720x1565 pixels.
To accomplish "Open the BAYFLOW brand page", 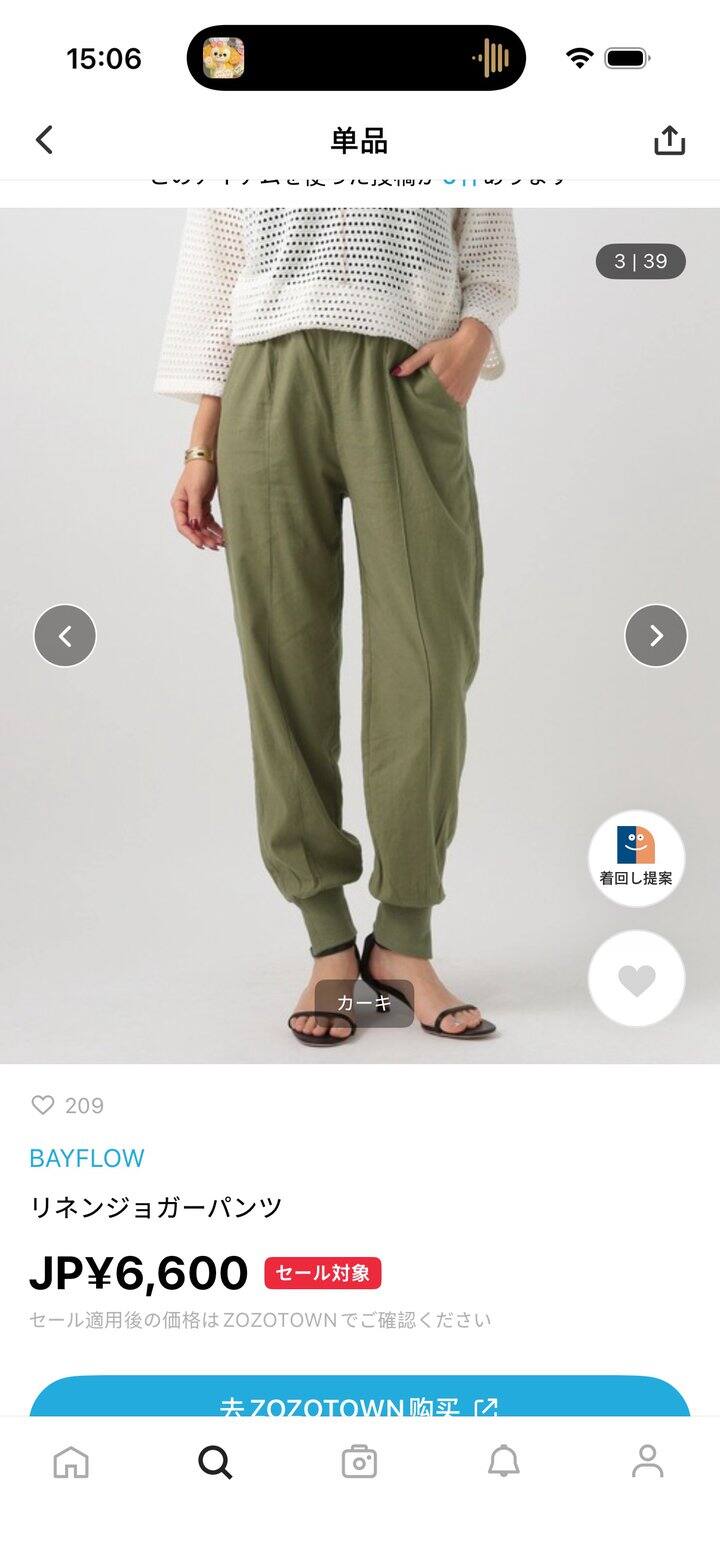I will click(x=87, y=1158).
